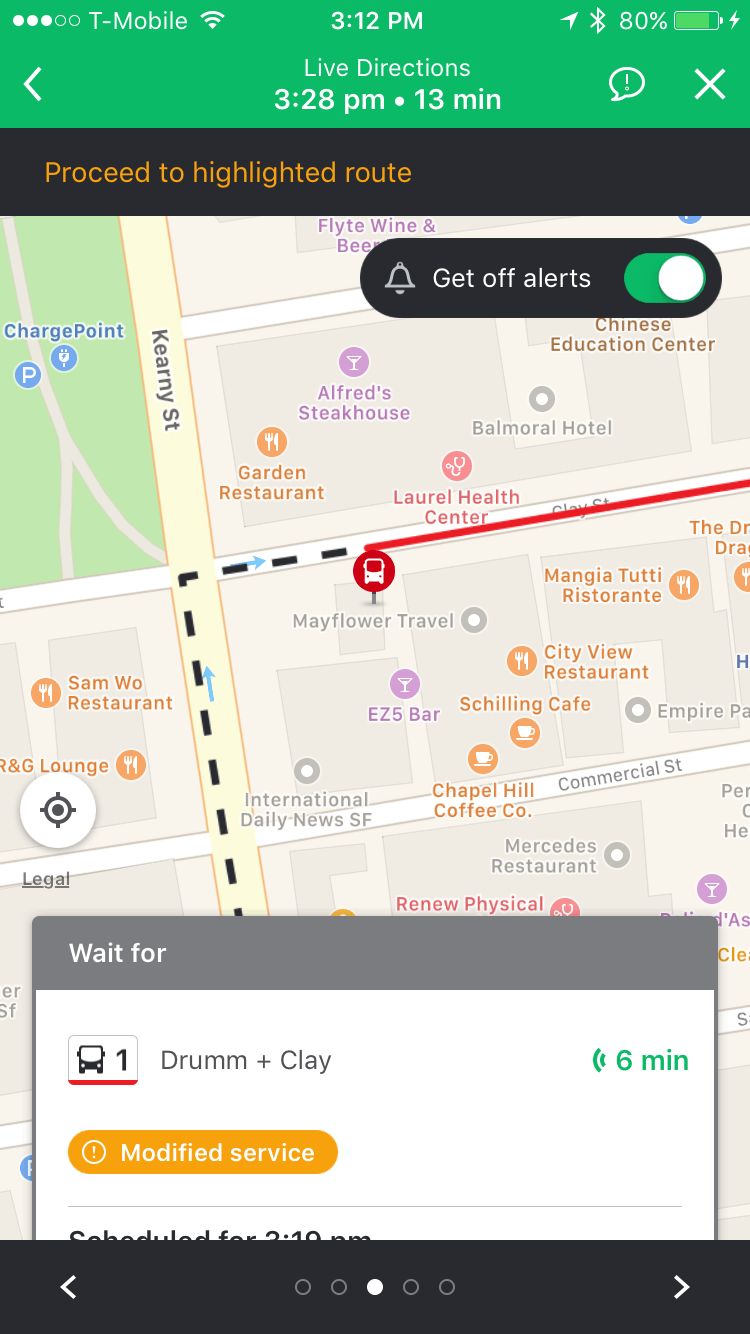Tap the red bus stop marker on the map

372,570
